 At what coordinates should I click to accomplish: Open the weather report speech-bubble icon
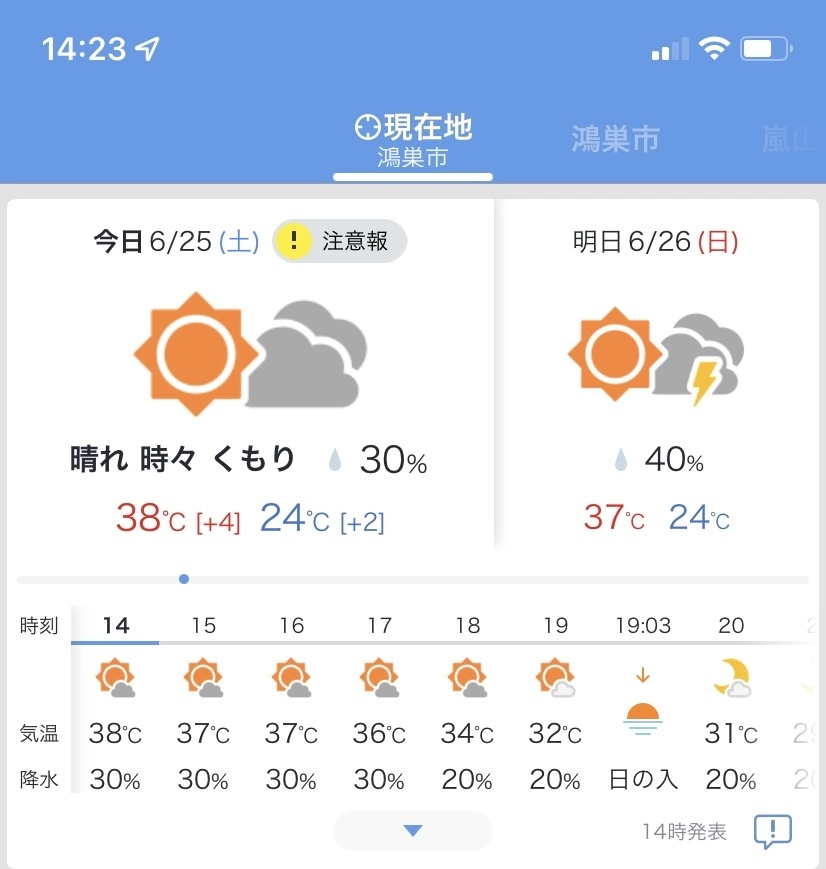[x=772, y=832]
